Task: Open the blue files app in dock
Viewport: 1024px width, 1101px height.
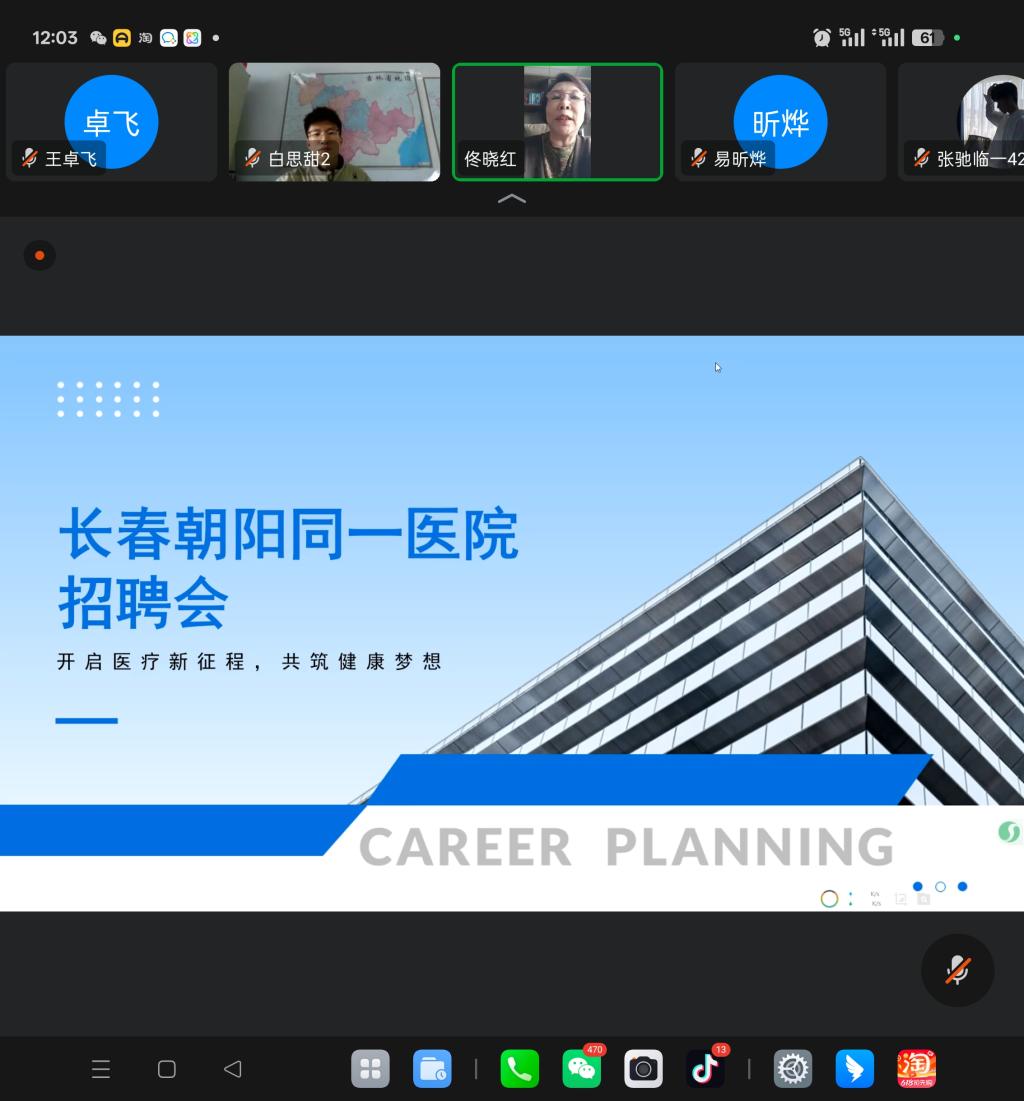Action: pyautogui.click(x=432, y=1069)
